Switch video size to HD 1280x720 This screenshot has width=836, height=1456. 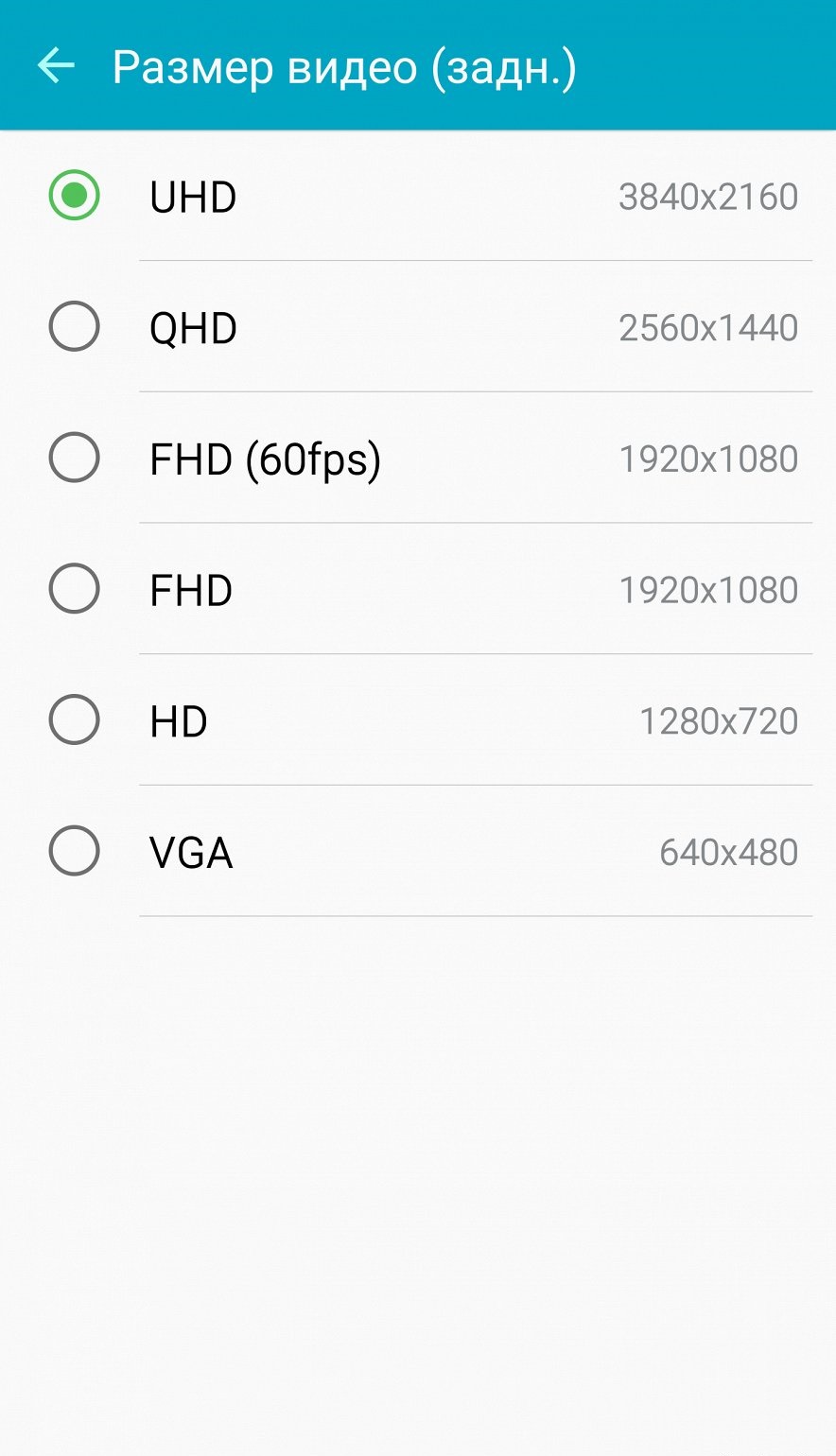[x=418, y=720]
